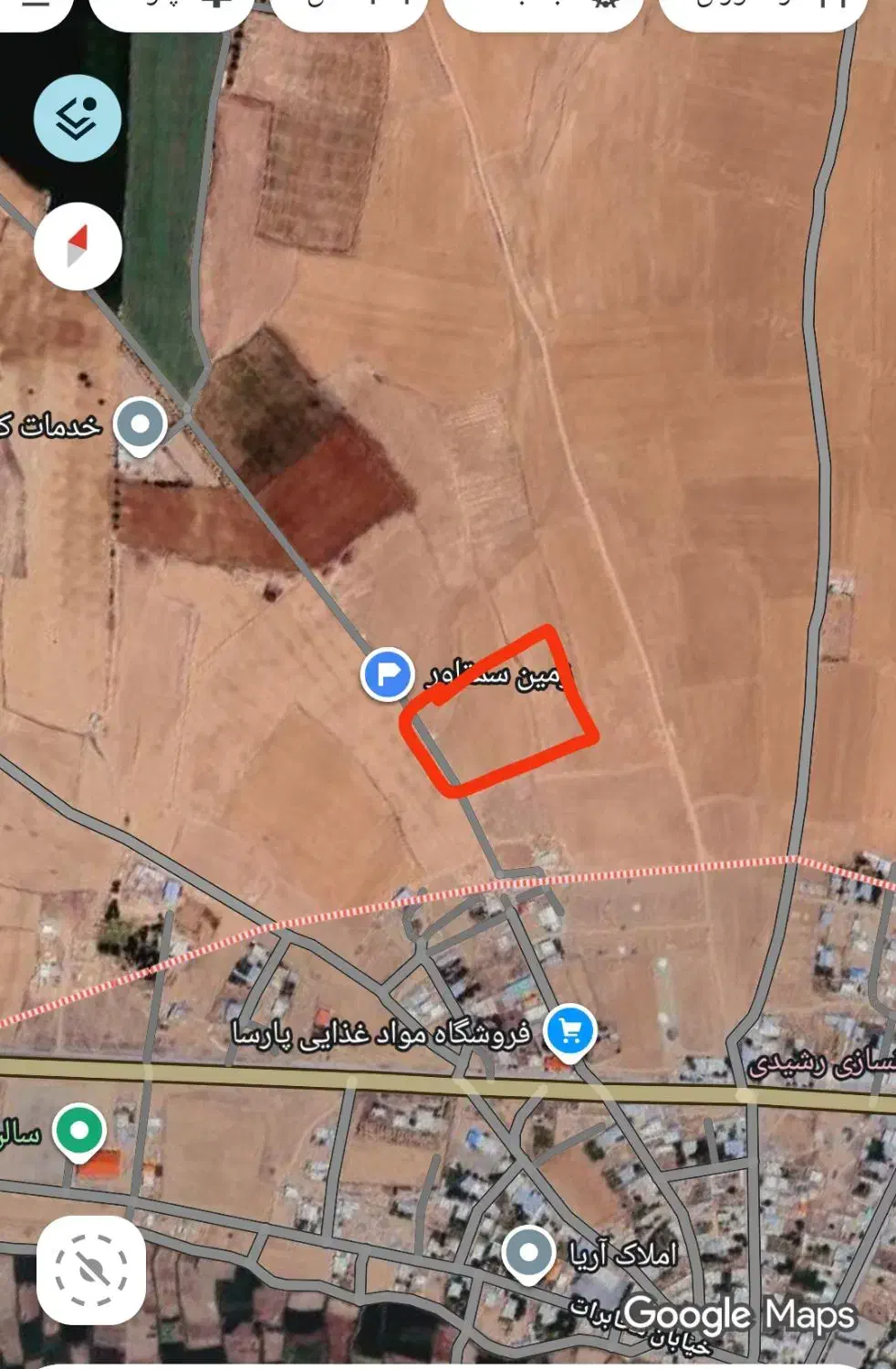
Task: Open the املاک آریا place pin
Action: [x=528, y=1253]
